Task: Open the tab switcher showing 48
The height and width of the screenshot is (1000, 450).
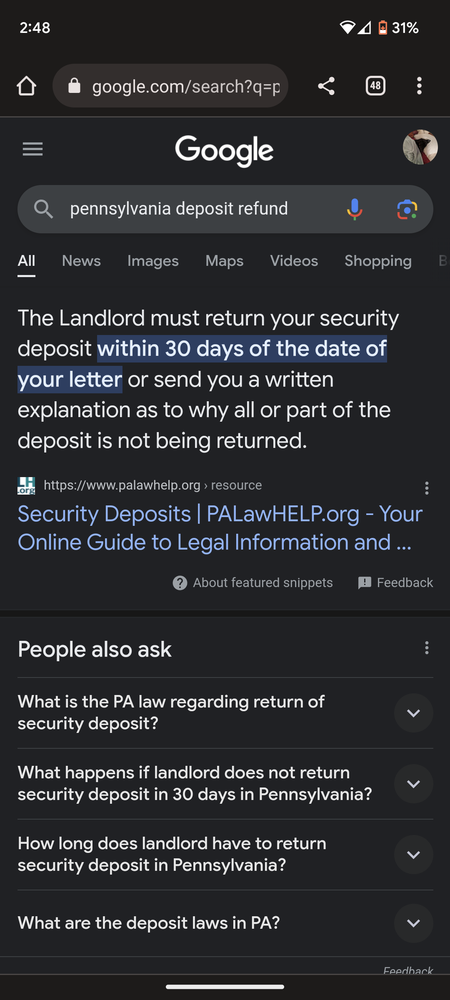Action: 375,86
